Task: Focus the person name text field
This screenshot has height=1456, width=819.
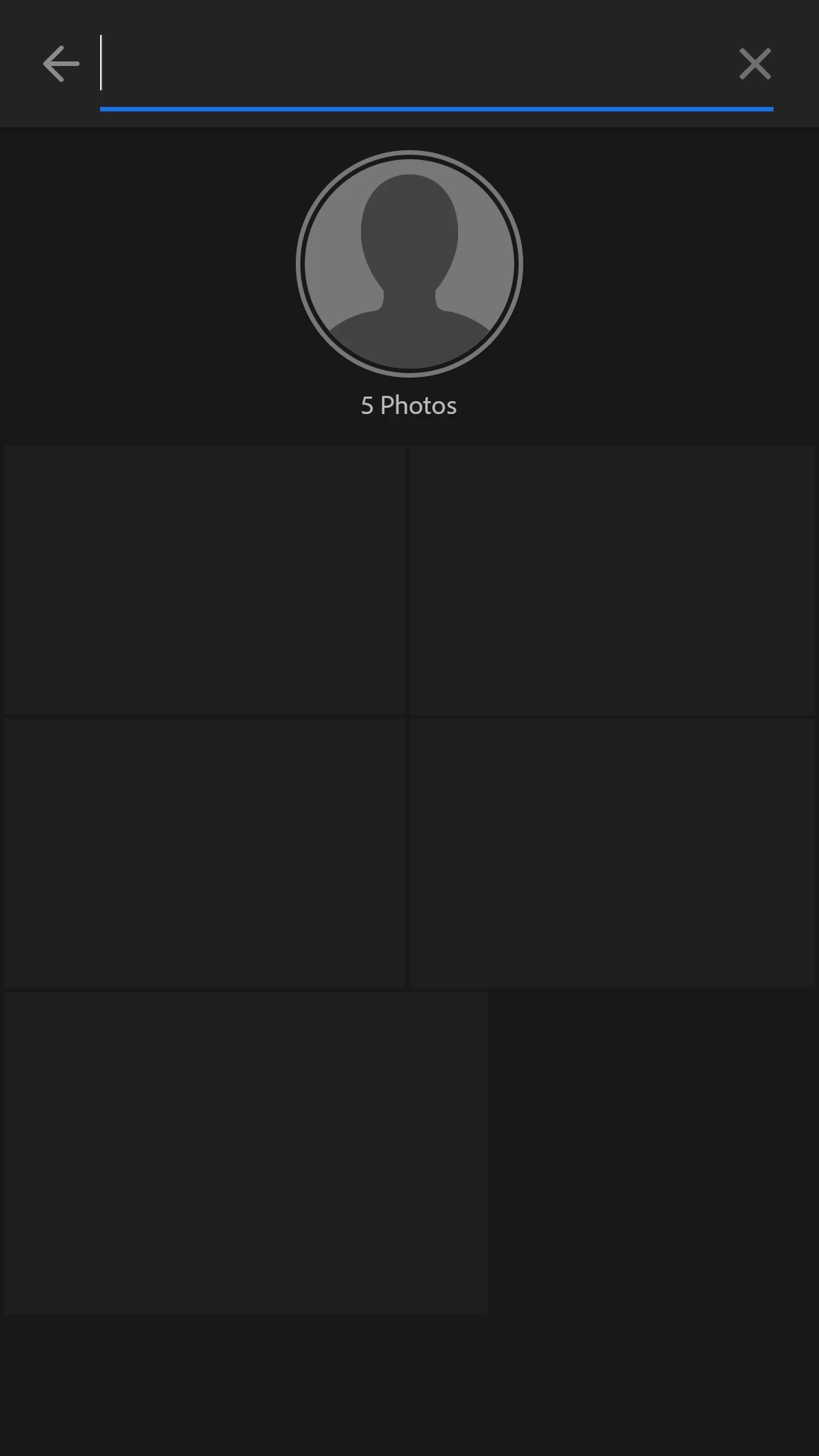Action: tap(417, 64)
